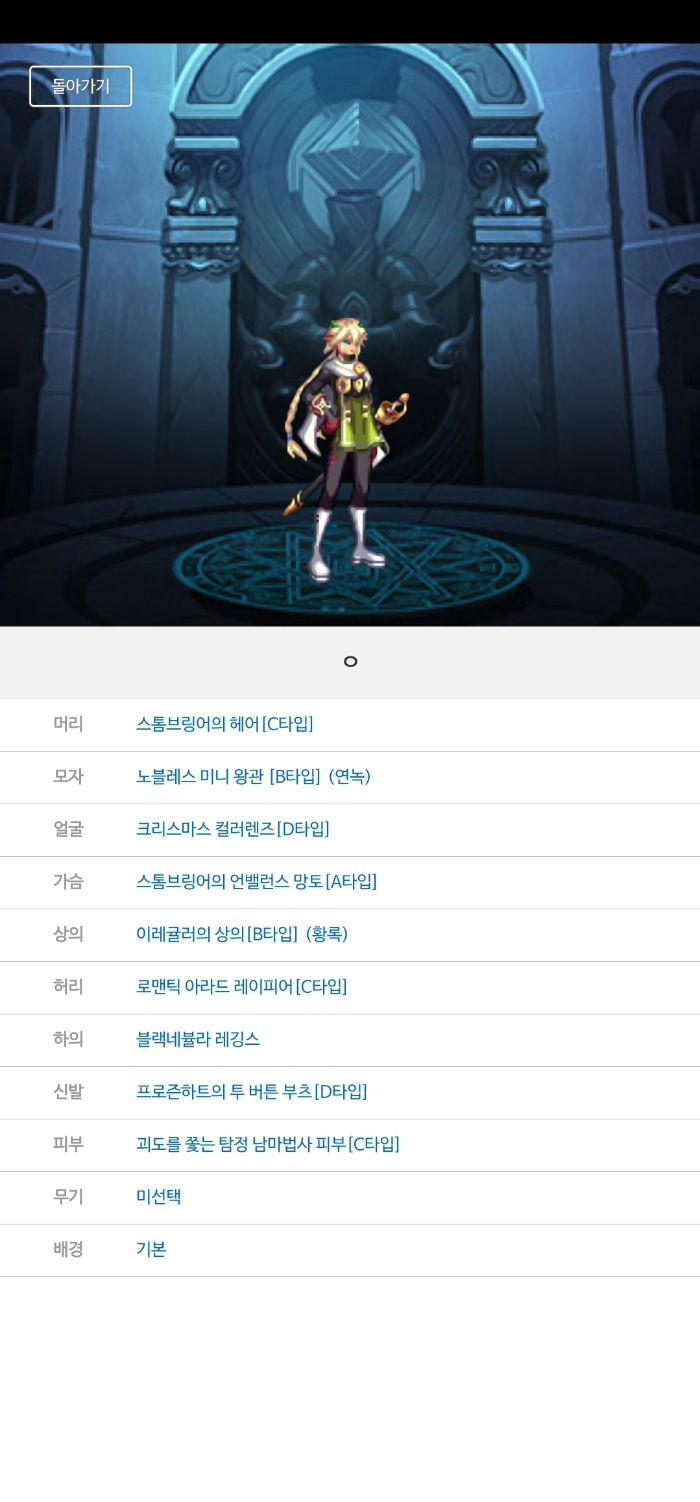Image resolution: width=700 pixels, height=1502 pixels.
Task: Open 스톰브링어의 언밸런스 망토 [A타입] link
Action: coord(256,882)
